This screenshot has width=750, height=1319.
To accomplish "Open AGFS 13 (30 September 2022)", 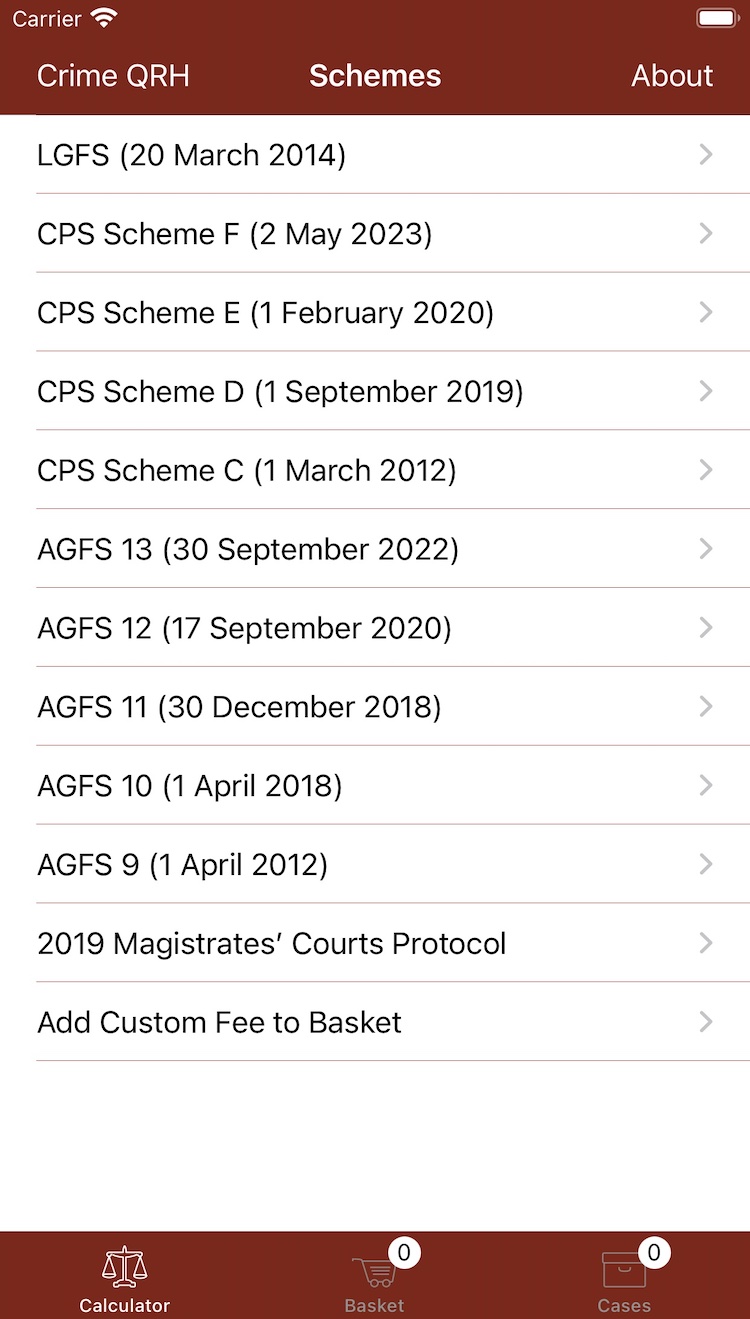I will tap(375, 550).
